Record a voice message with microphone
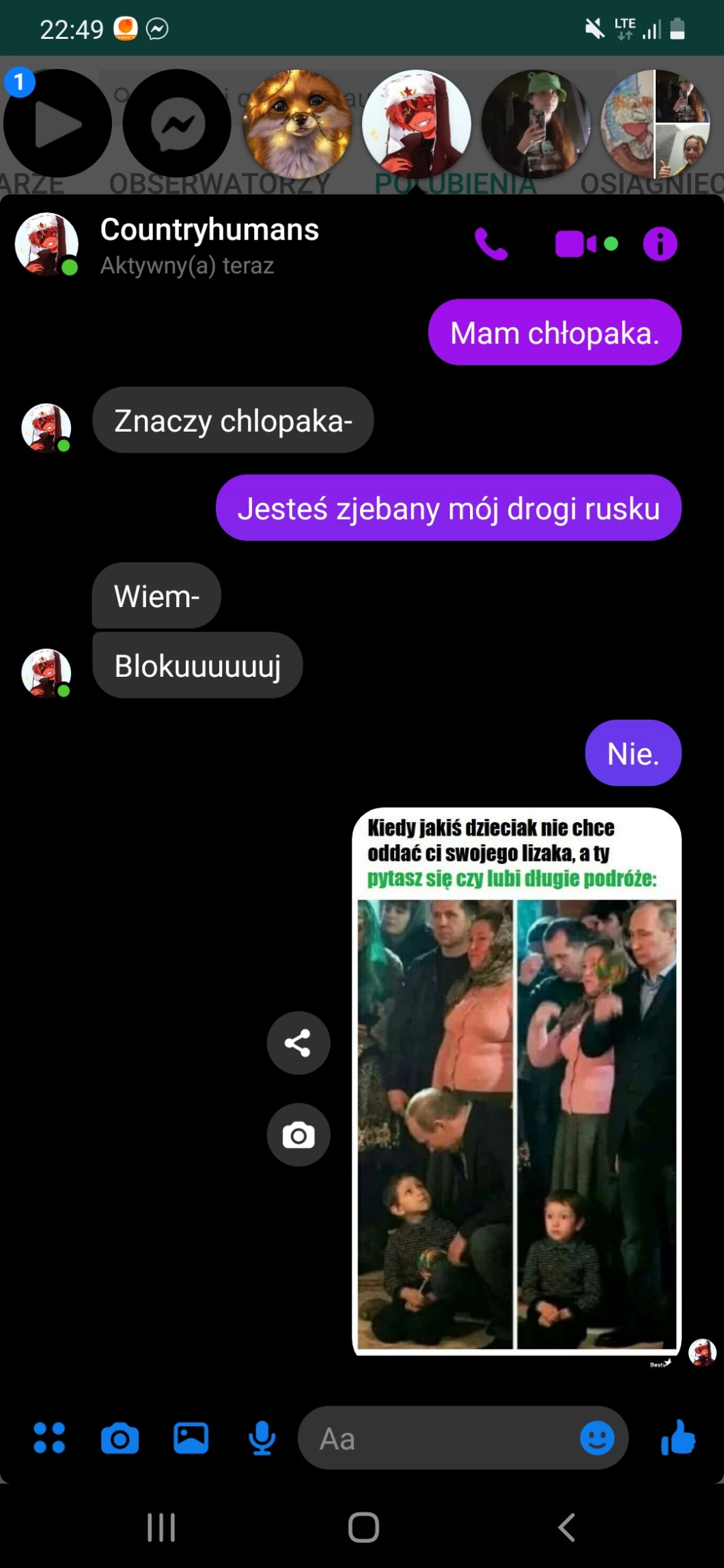The image size is (724, 1568). pos(262,1438)
